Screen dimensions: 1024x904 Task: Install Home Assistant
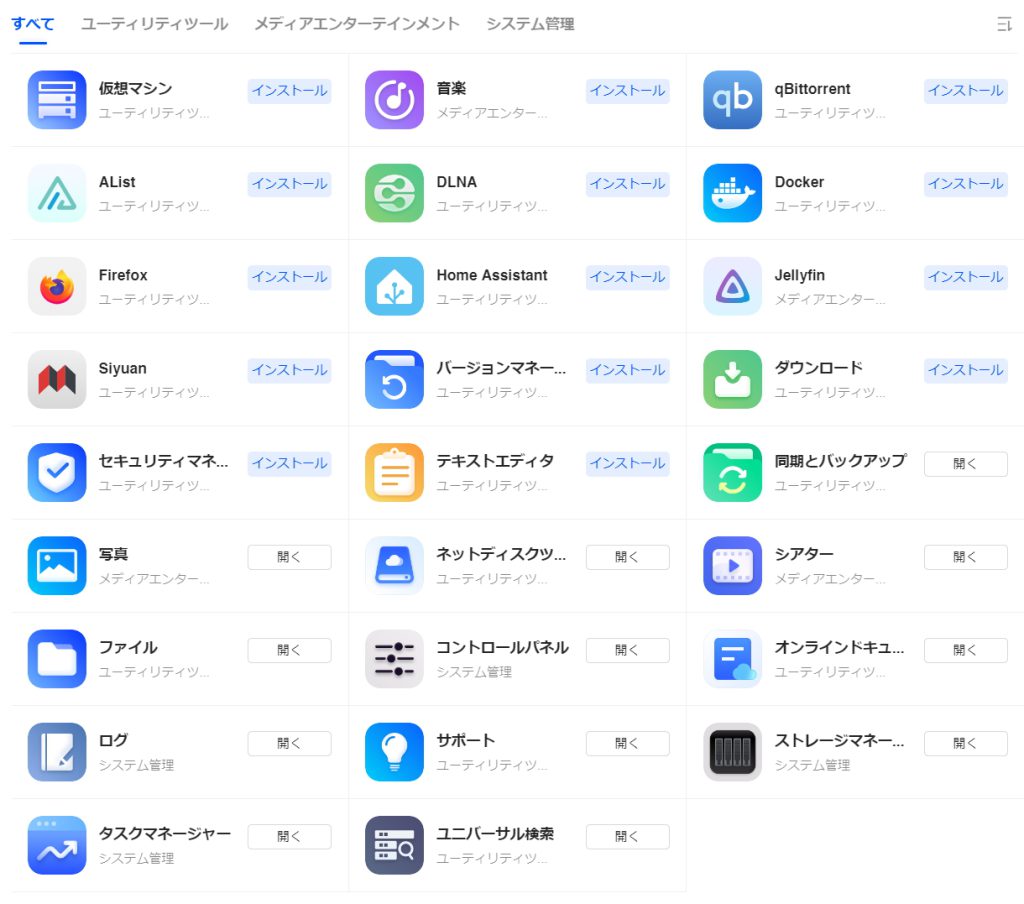pyautogui.click(x=627, y=277)
